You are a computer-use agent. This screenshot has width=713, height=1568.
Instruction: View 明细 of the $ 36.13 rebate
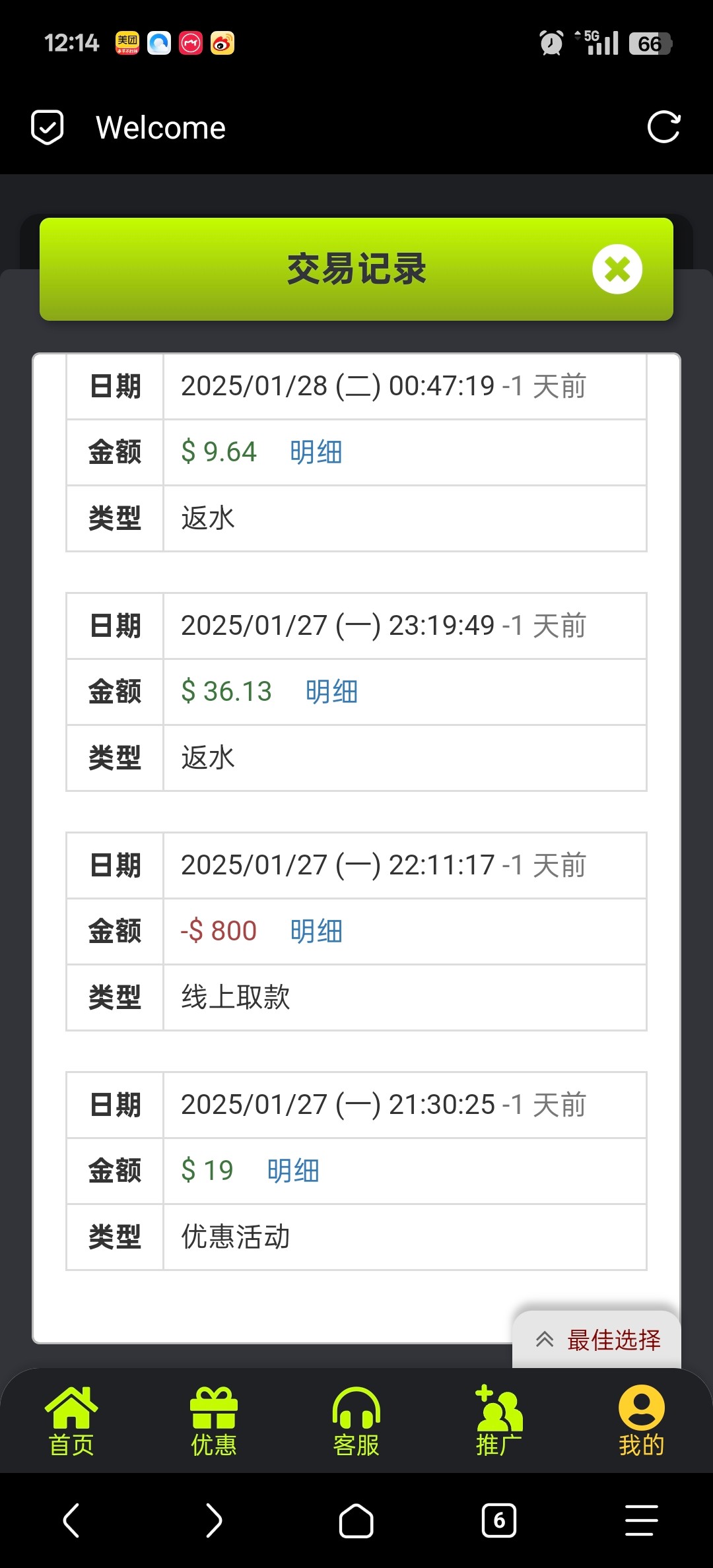coord(331,692)
